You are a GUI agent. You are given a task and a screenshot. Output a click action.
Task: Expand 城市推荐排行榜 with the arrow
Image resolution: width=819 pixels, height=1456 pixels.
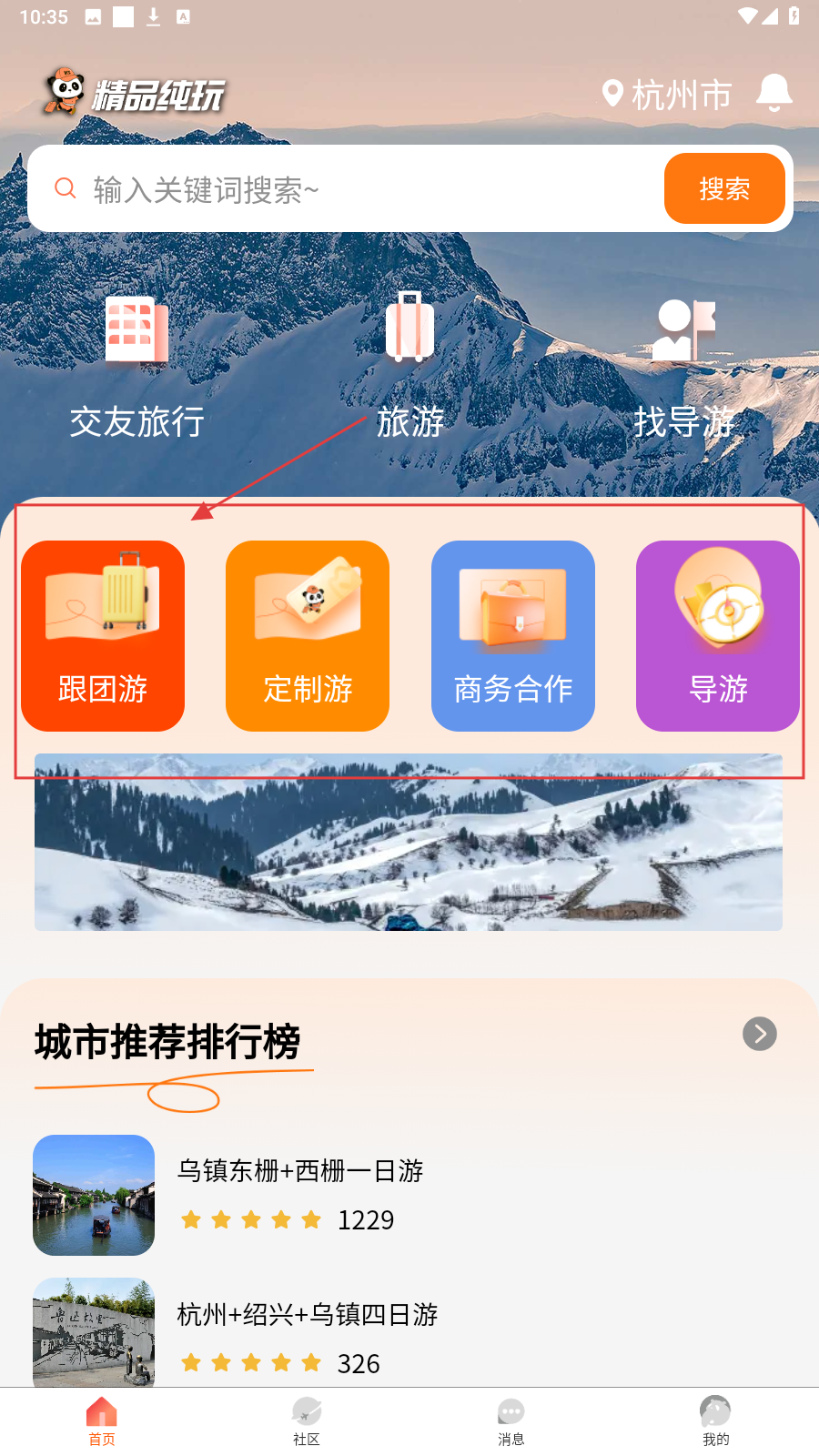point(760,1034)
